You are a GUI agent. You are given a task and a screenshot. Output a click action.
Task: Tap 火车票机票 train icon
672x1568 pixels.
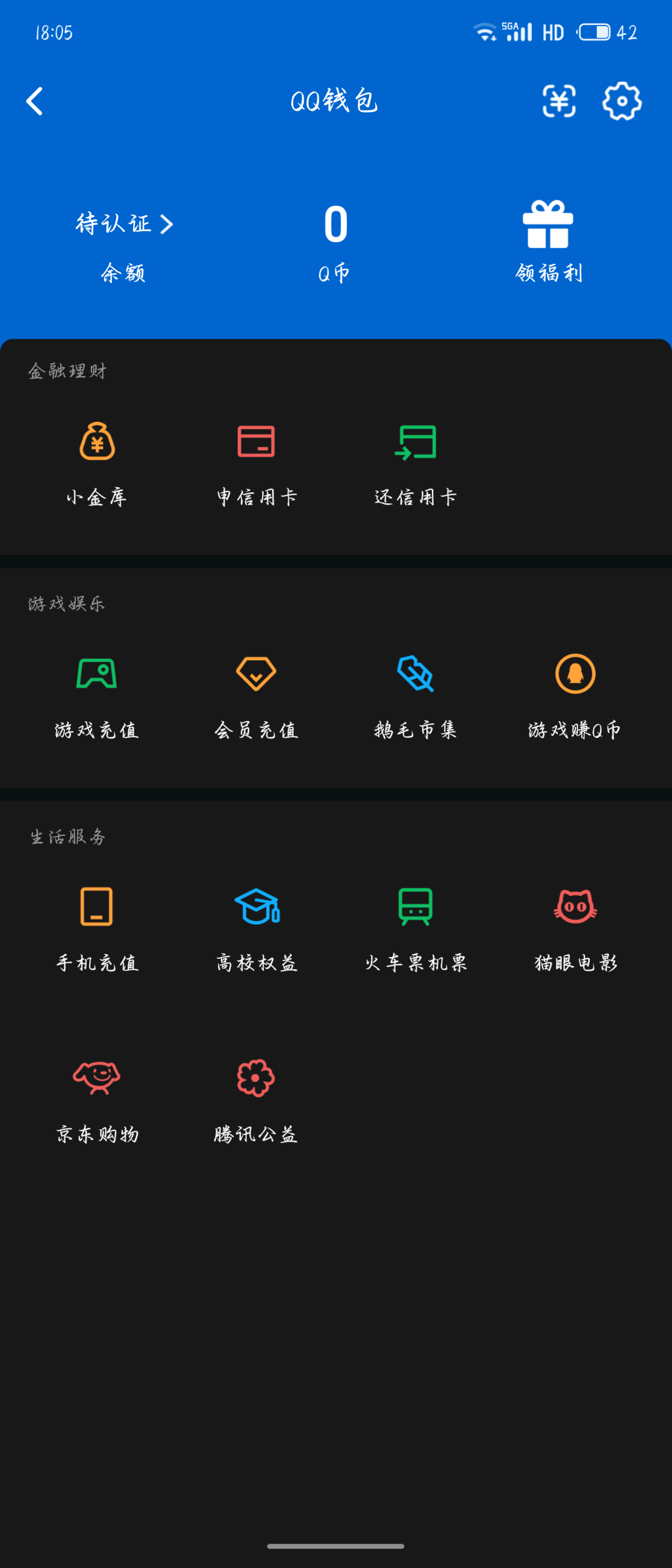(x=417, y=910)
